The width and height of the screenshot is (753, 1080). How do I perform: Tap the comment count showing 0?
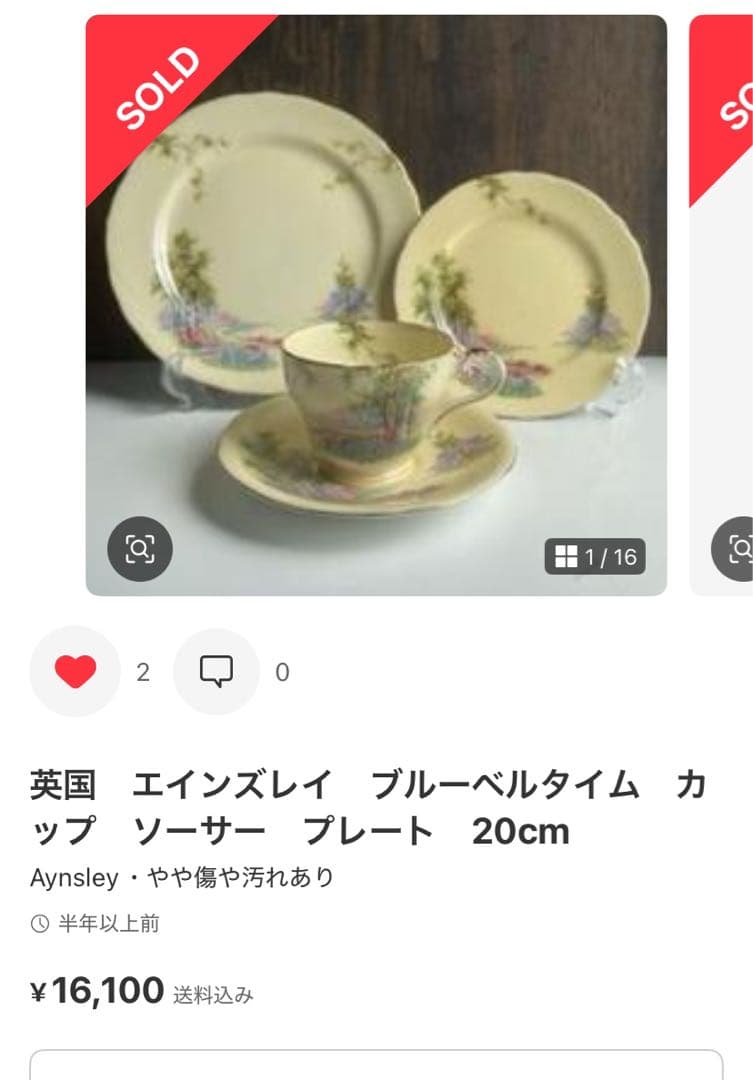pyautogui.click(x=280, y=673)
